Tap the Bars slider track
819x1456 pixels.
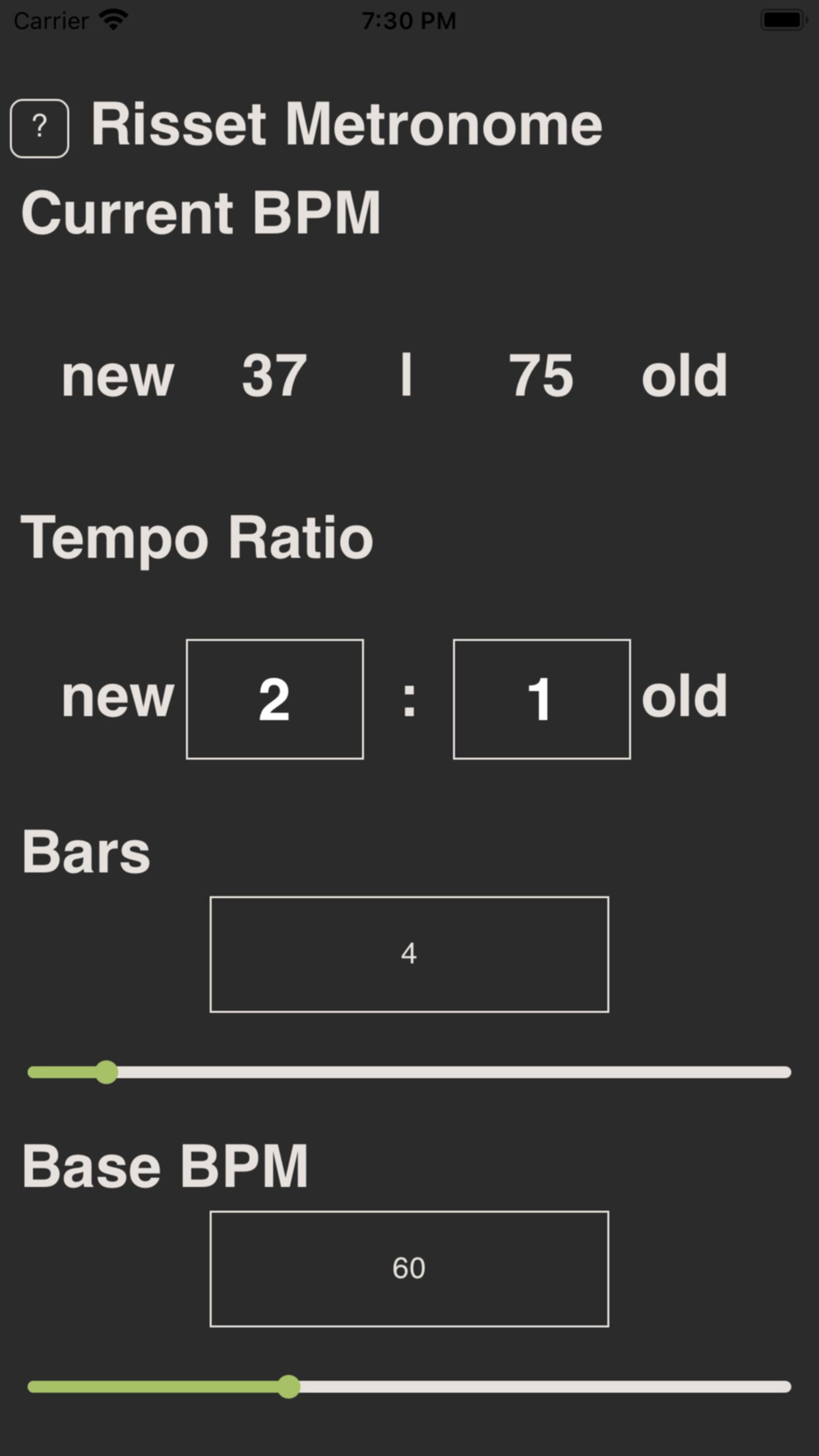(x=409, y=1072)
